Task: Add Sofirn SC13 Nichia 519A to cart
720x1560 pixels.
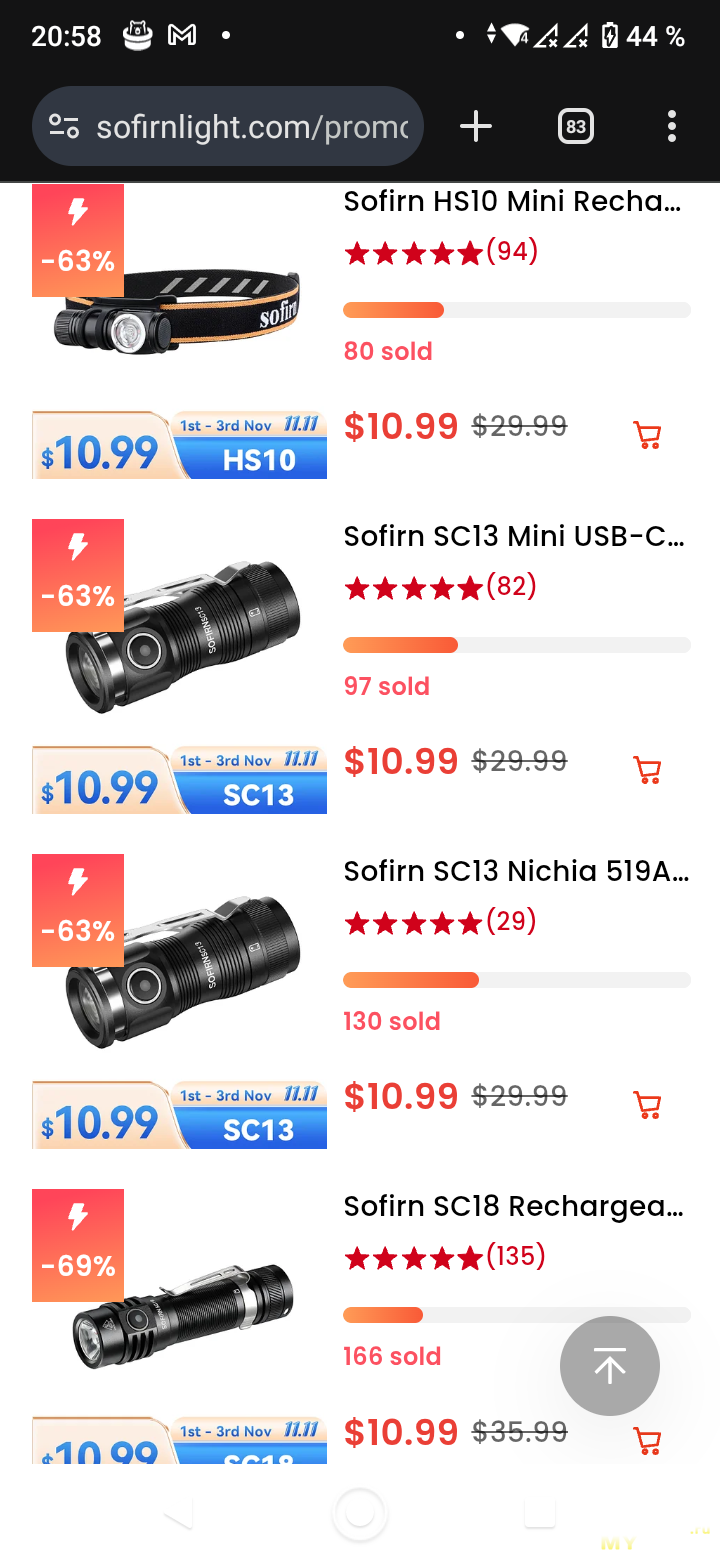Action: 648,1105
